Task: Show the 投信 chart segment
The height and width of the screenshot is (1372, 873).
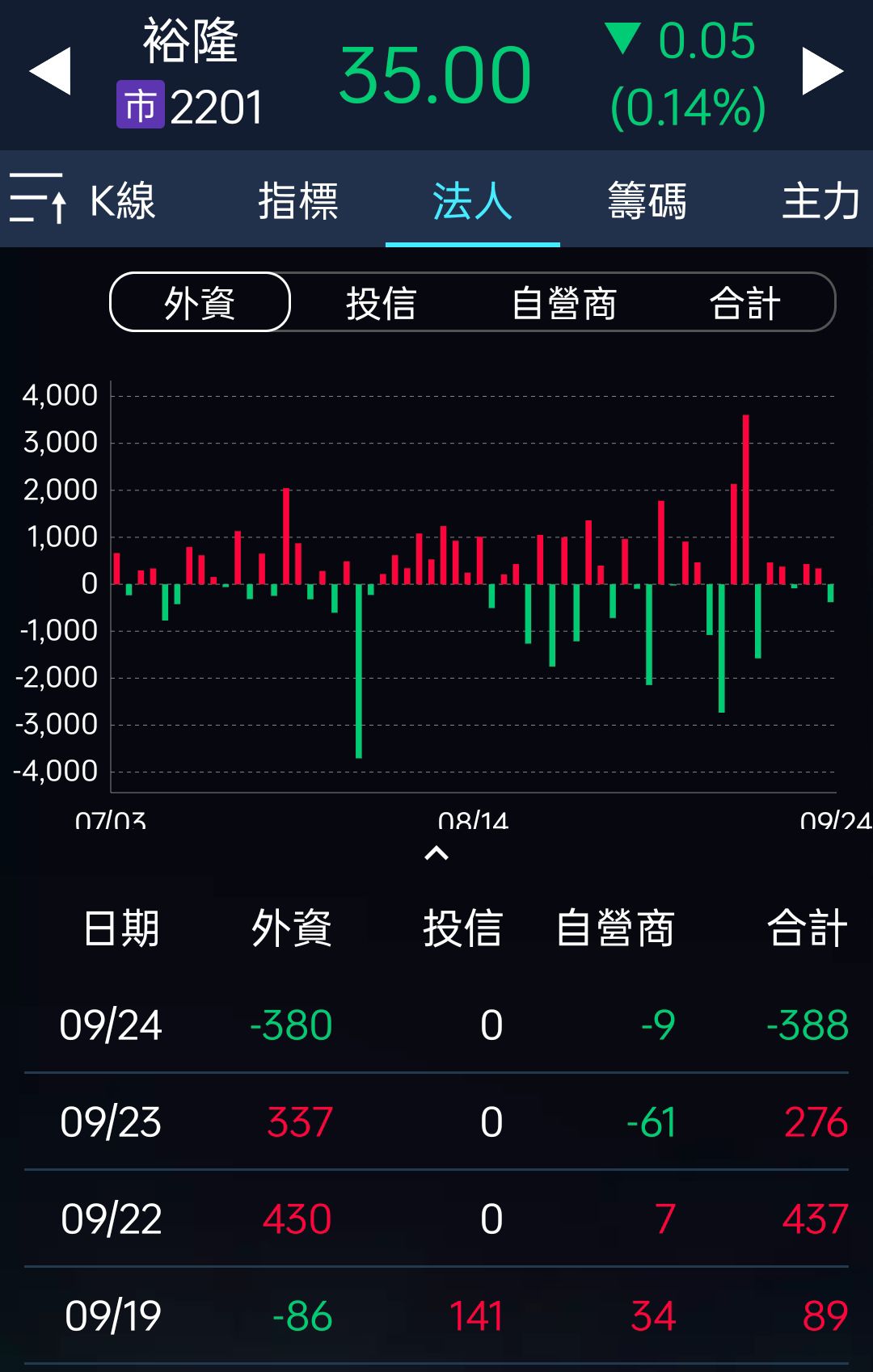Action: tap(381, 303)
